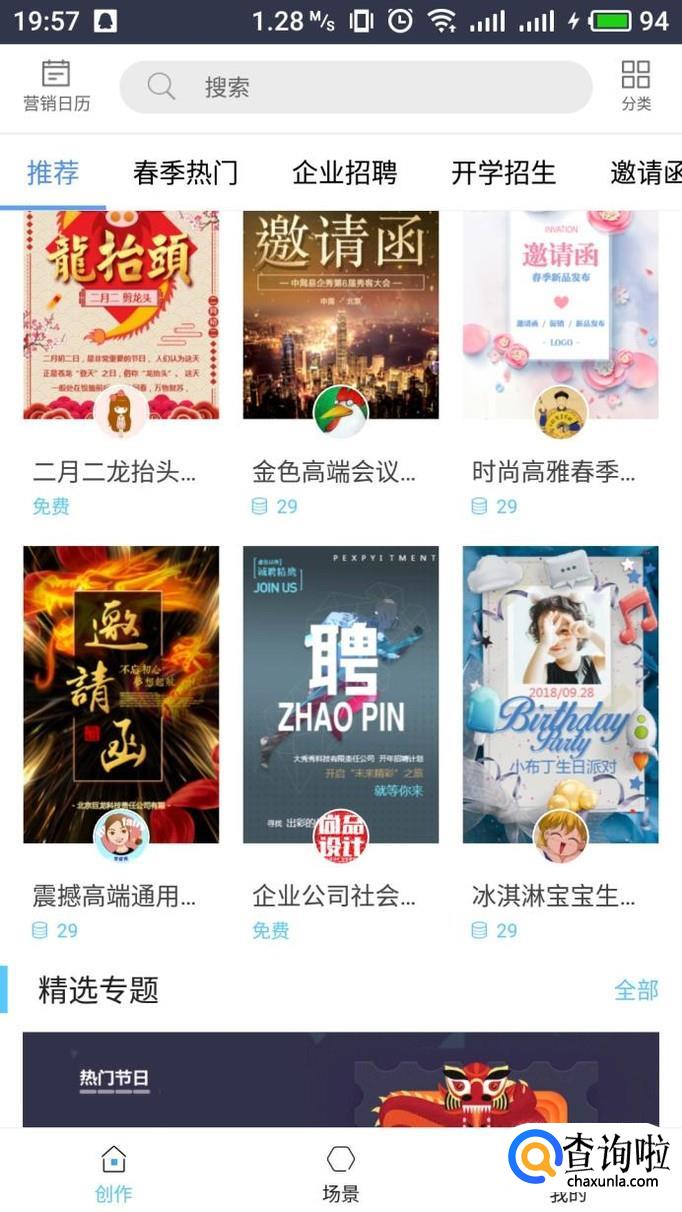Select the 企业招聘 tab
Image resolution: width=682 pixels, height=1212 pixels.
click(344, 172)
